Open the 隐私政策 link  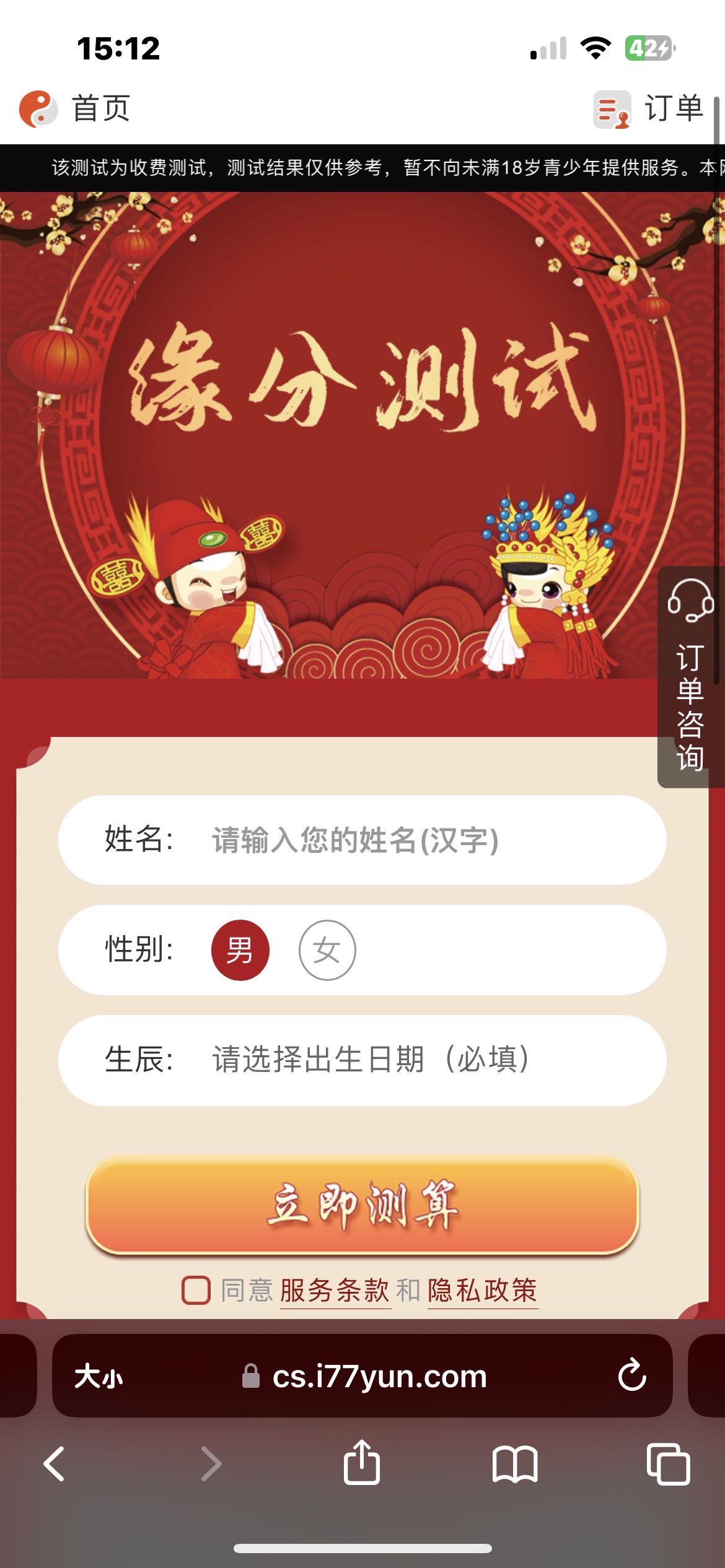(x=483, y=1291)
